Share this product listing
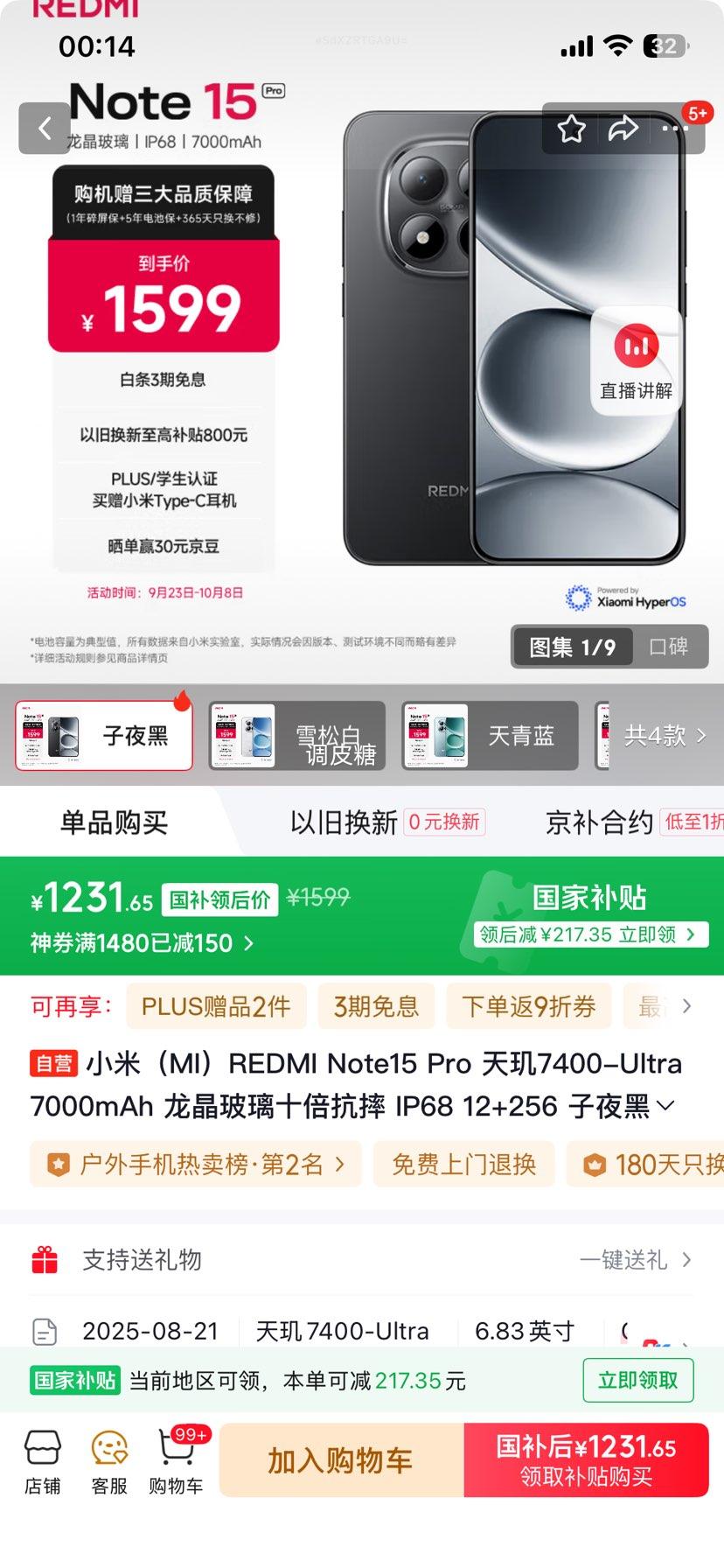This screenshot has height=1568, width=724. 623,129
